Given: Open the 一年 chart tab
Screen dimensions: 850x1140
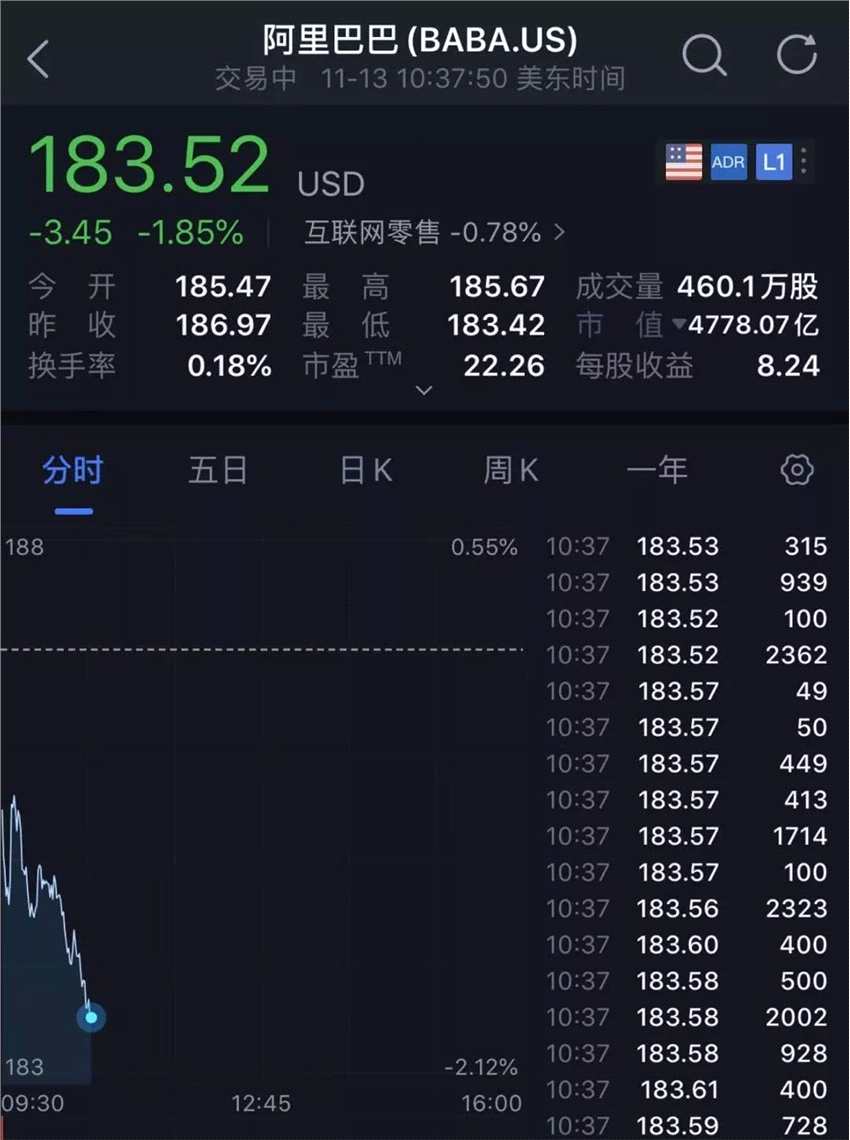Looking at the screenshot, I should (x=658, y=470).
